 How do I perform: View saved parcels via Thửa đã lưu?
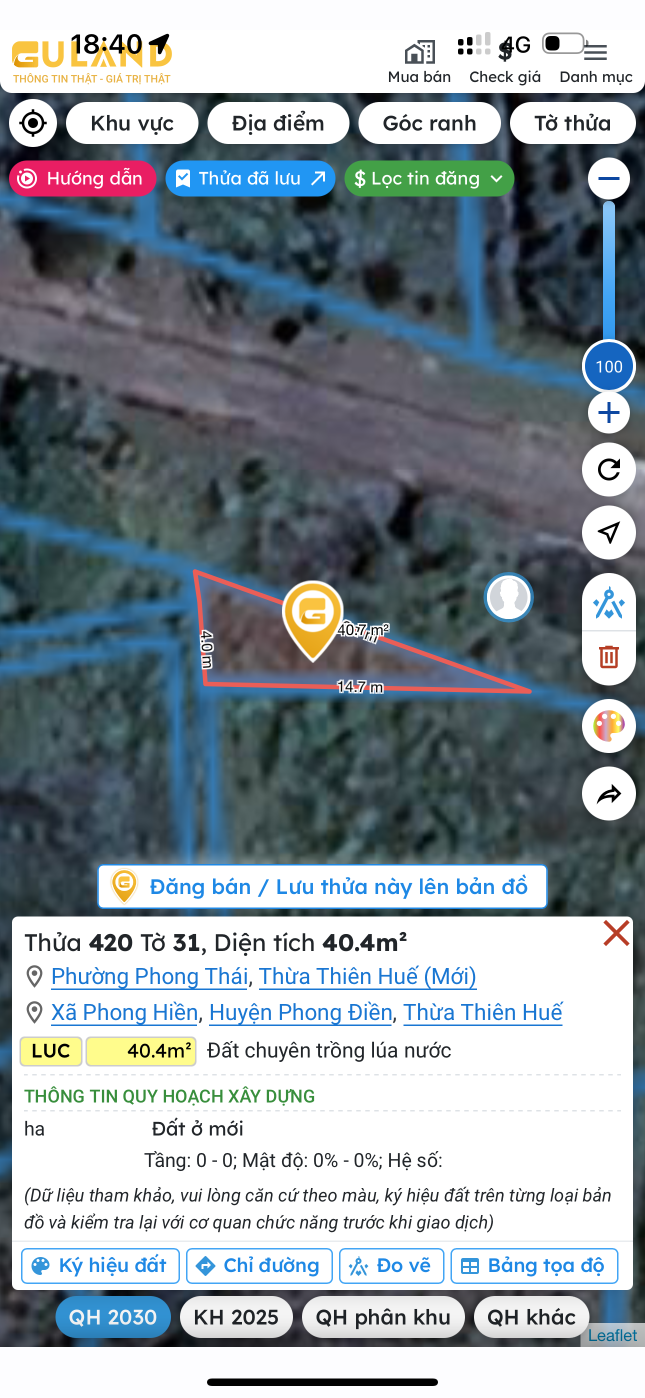(x=250, y=179)
